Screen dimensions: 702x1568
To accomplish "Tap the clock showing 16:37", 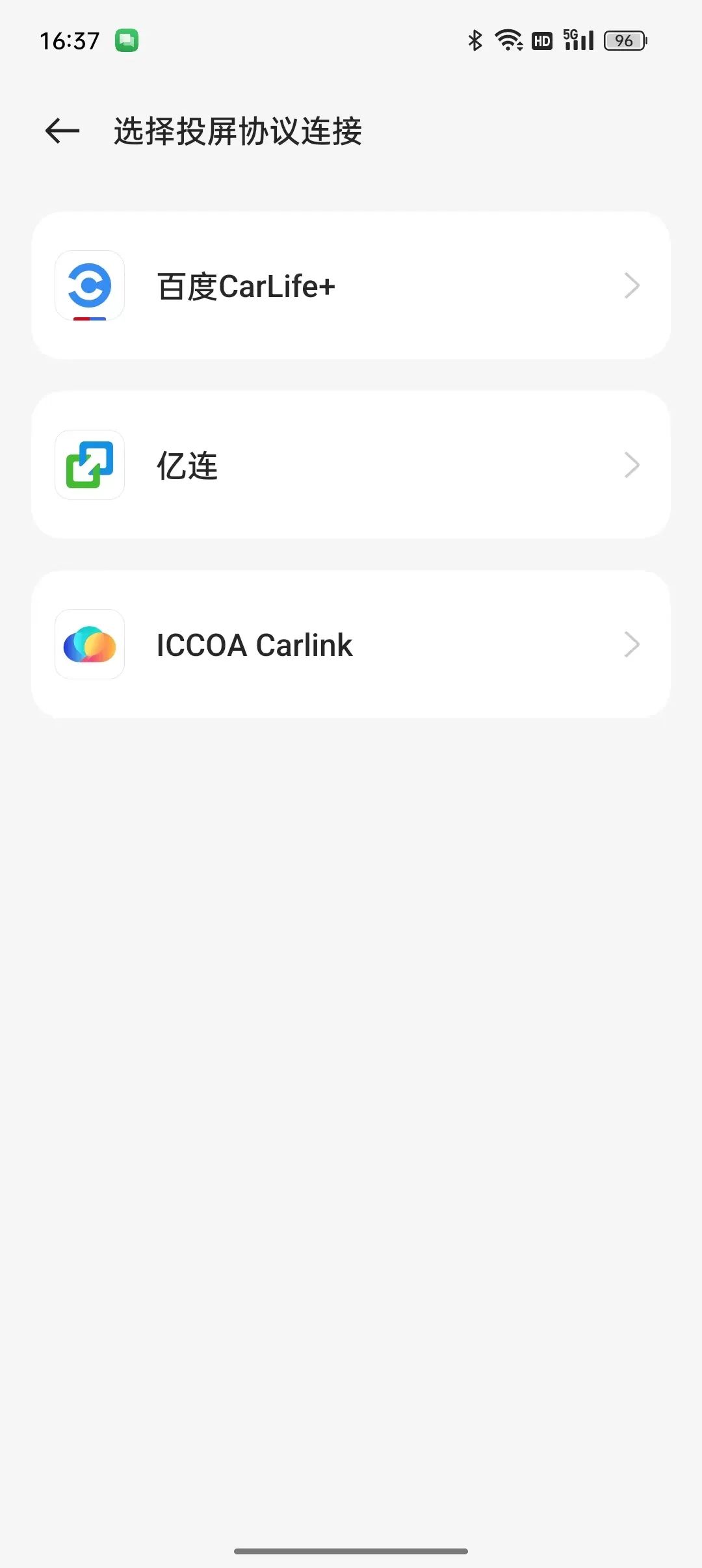I will point(70,40).
